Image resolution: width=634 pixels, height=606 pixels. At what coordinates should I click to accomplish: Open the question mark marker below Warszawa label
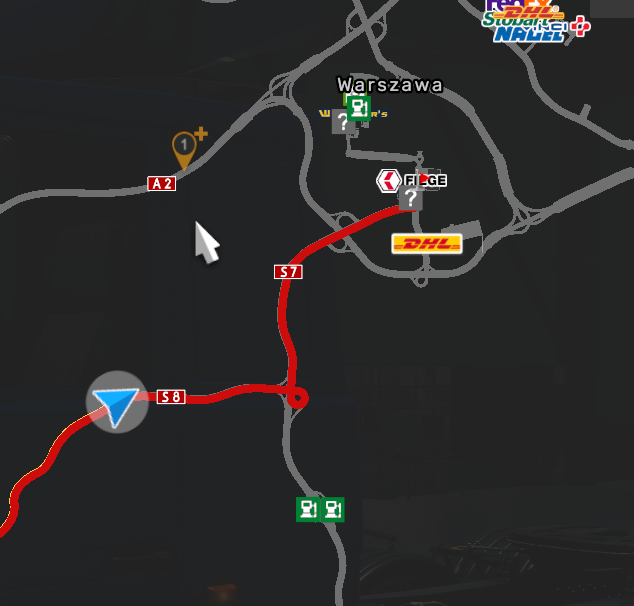tap(342, 123)
